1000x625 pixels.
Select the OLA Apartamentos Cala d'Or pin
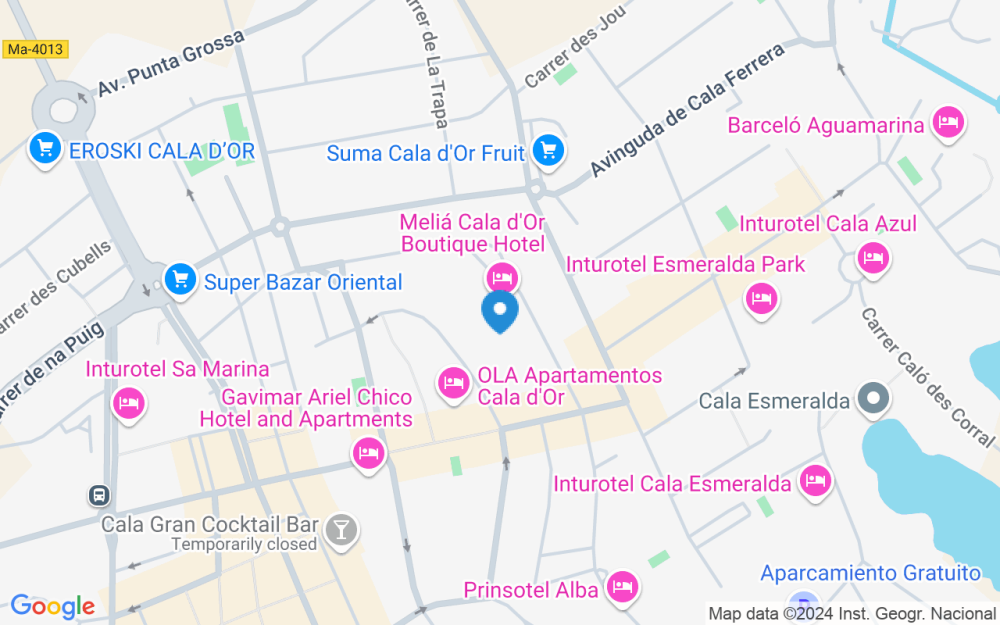coord(453,383)
